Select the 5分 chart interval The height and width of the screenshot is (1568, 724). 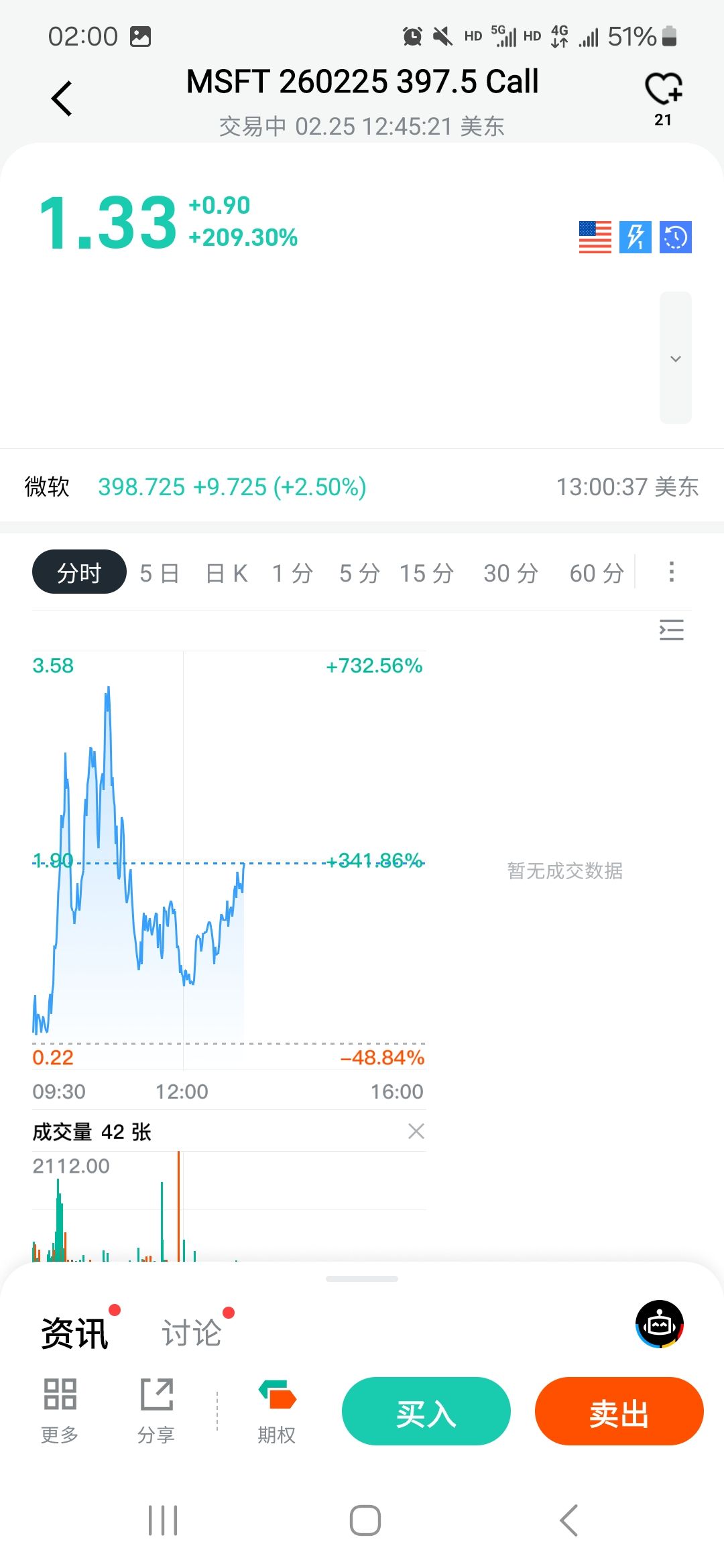click(x=360, y=574)
